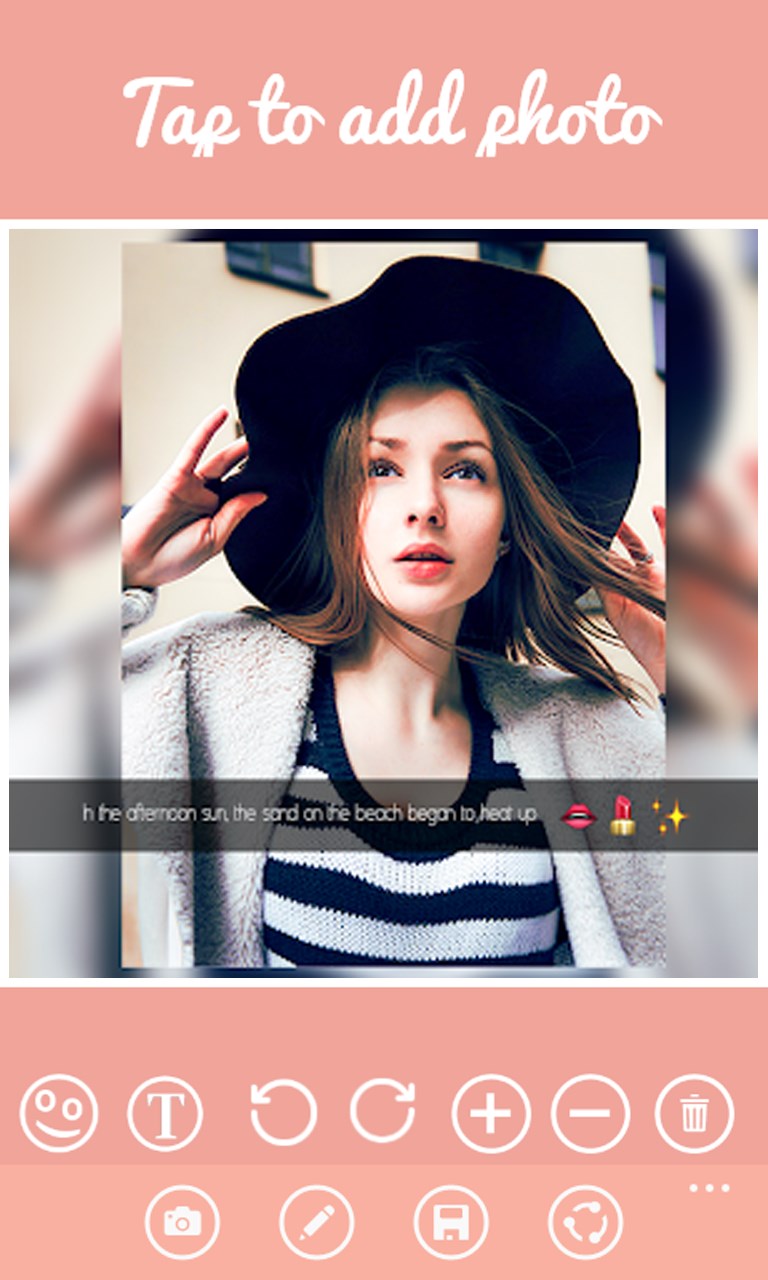Open the camera to take a photo
The width and height of the screenshot is (768, 1280).
pos(182,1221)
